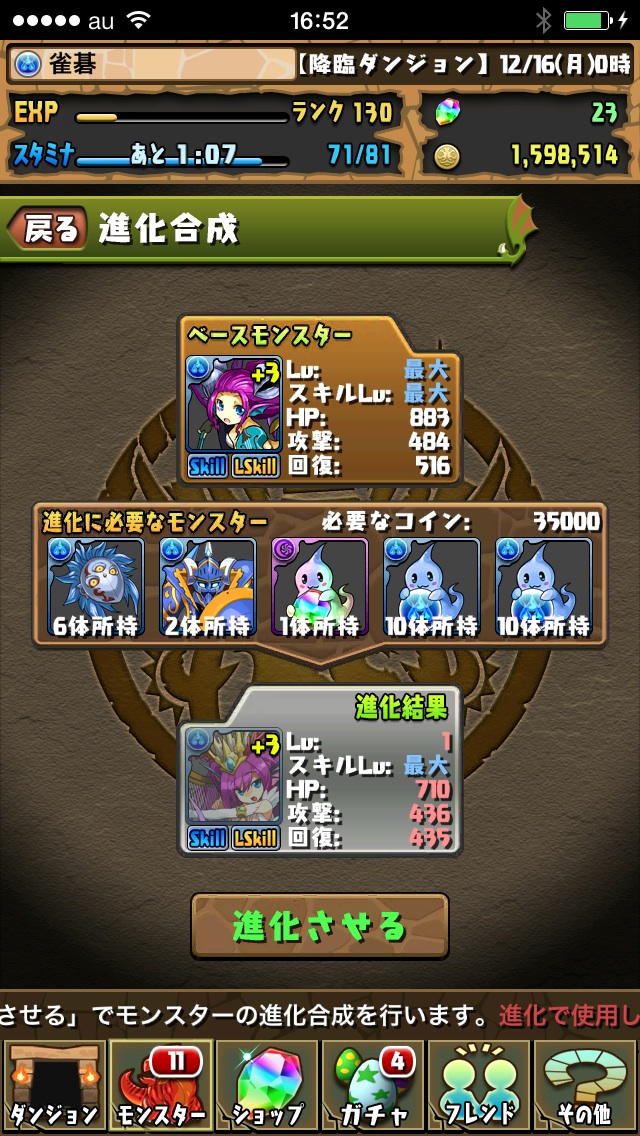Viewport: 640px width, 1136px height.
Task: Switch to the フレンド tab
Action: [x=479, y=1086]
